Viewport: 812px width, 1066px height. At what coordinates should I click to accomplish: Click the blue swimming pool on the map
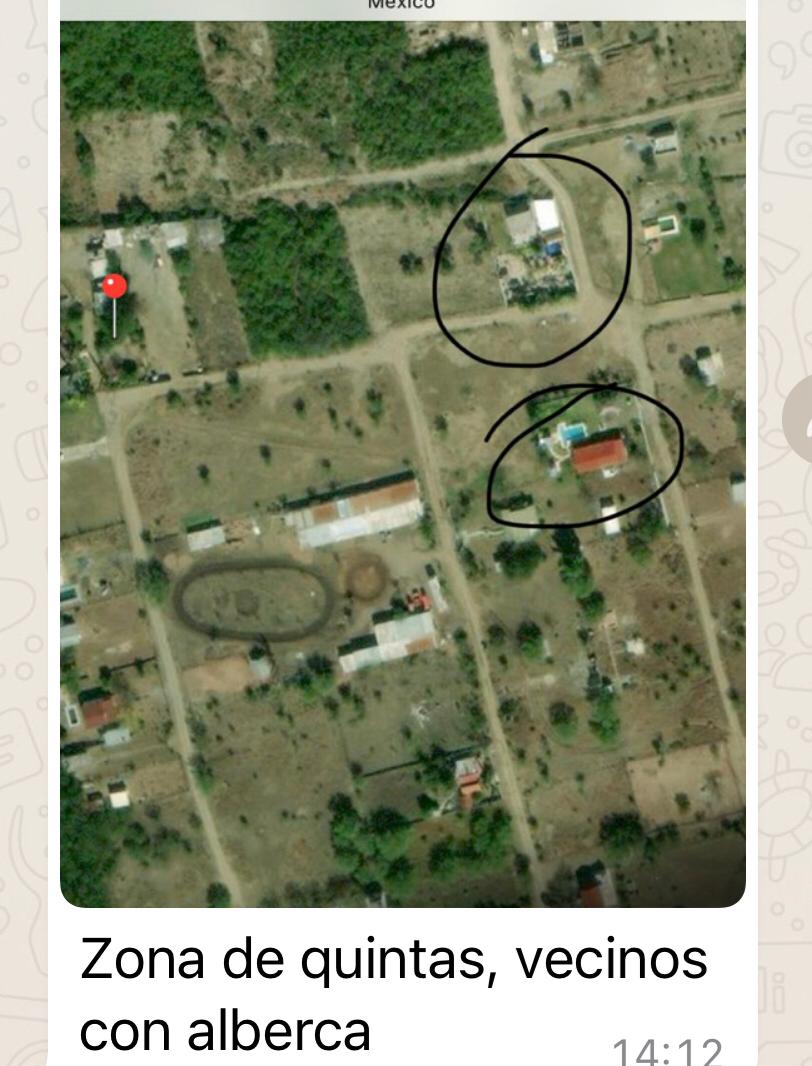click(x=571, y=432)
